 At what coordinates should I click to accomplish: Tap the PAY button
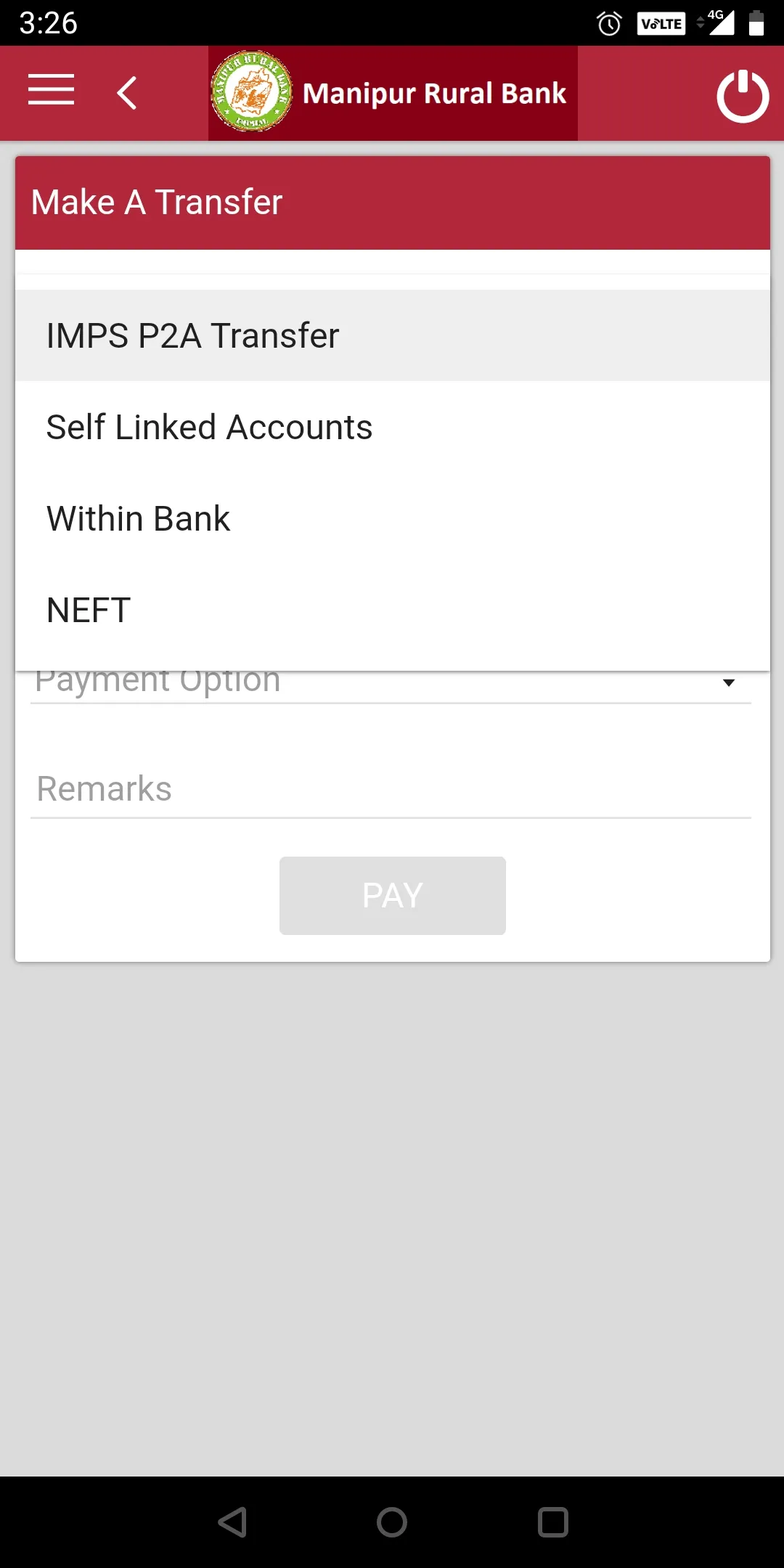(392, 895)
